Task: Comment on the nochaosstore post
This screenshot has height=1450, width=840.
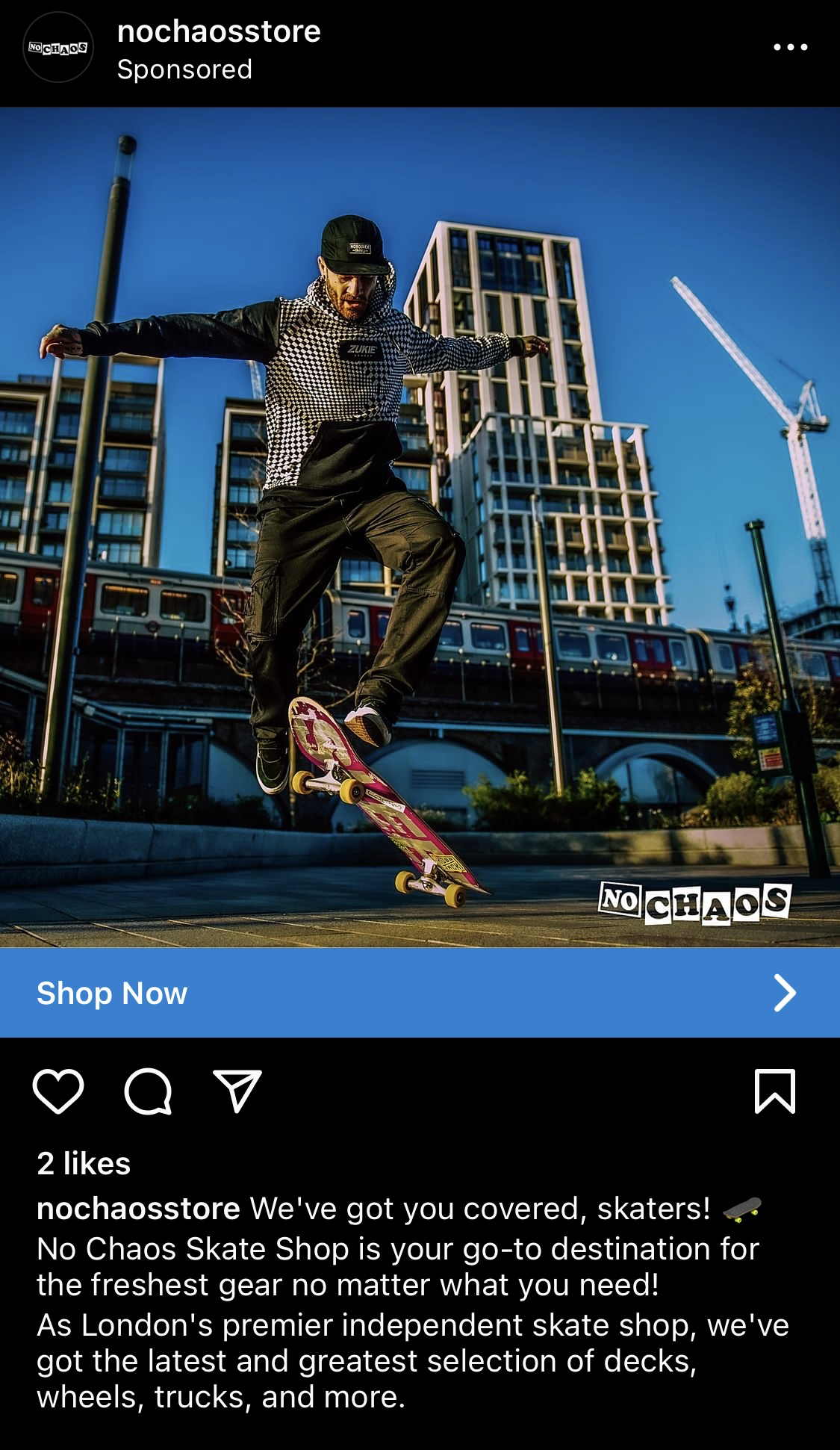Action: coord(148,1091)
